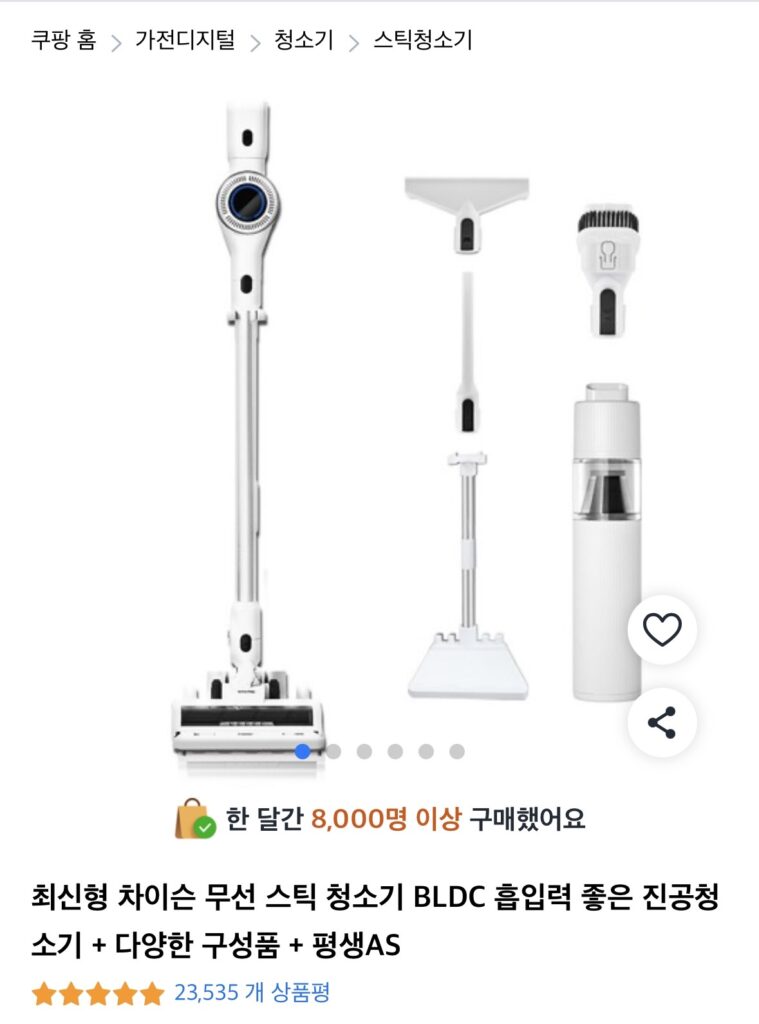Add this vacuum to the wishlist

tap(662, 629)
